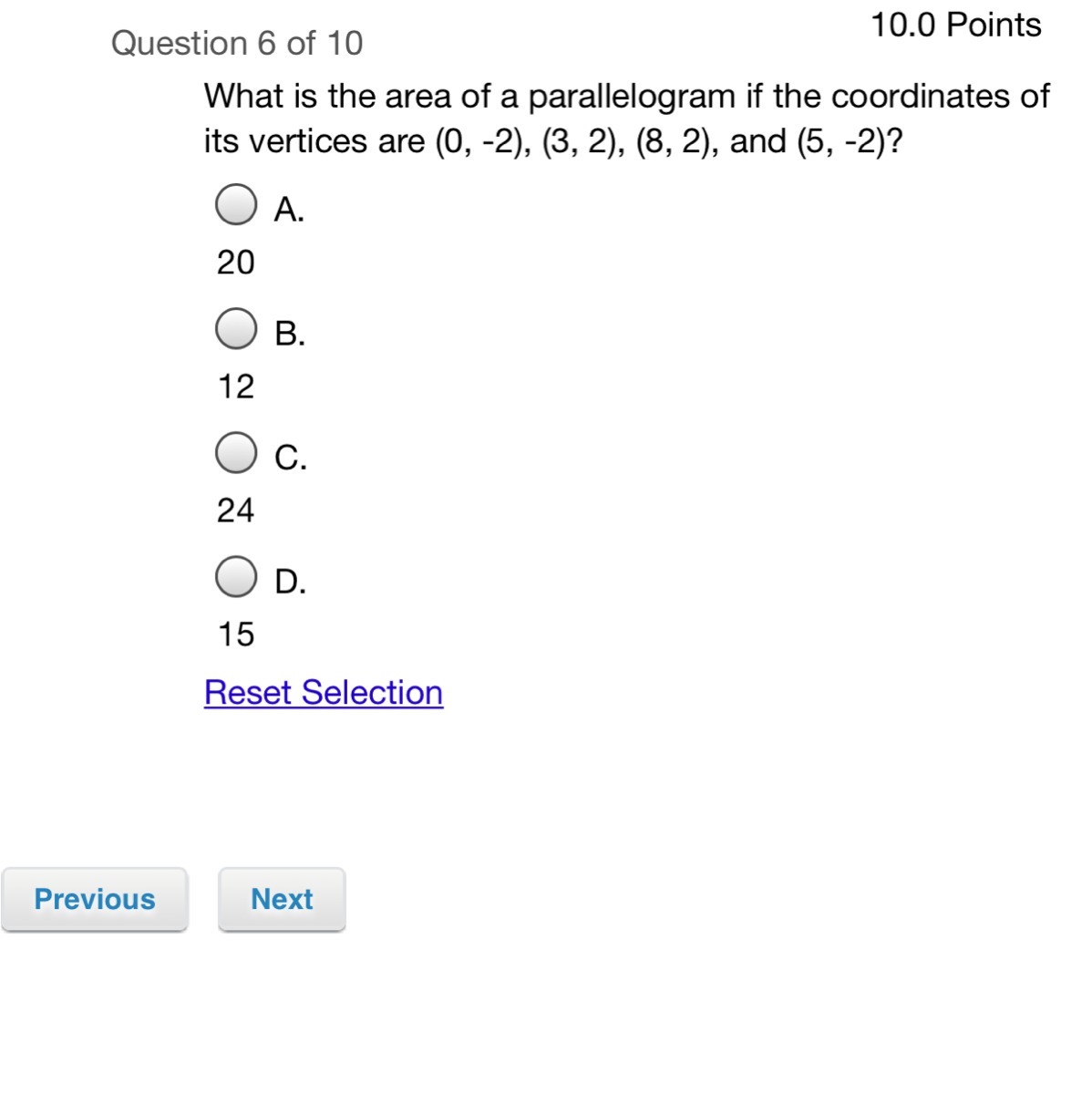Viewport: 1092px width, 1094px height.
Task: Advance with the Next button
Action: (x=282, y=900)
